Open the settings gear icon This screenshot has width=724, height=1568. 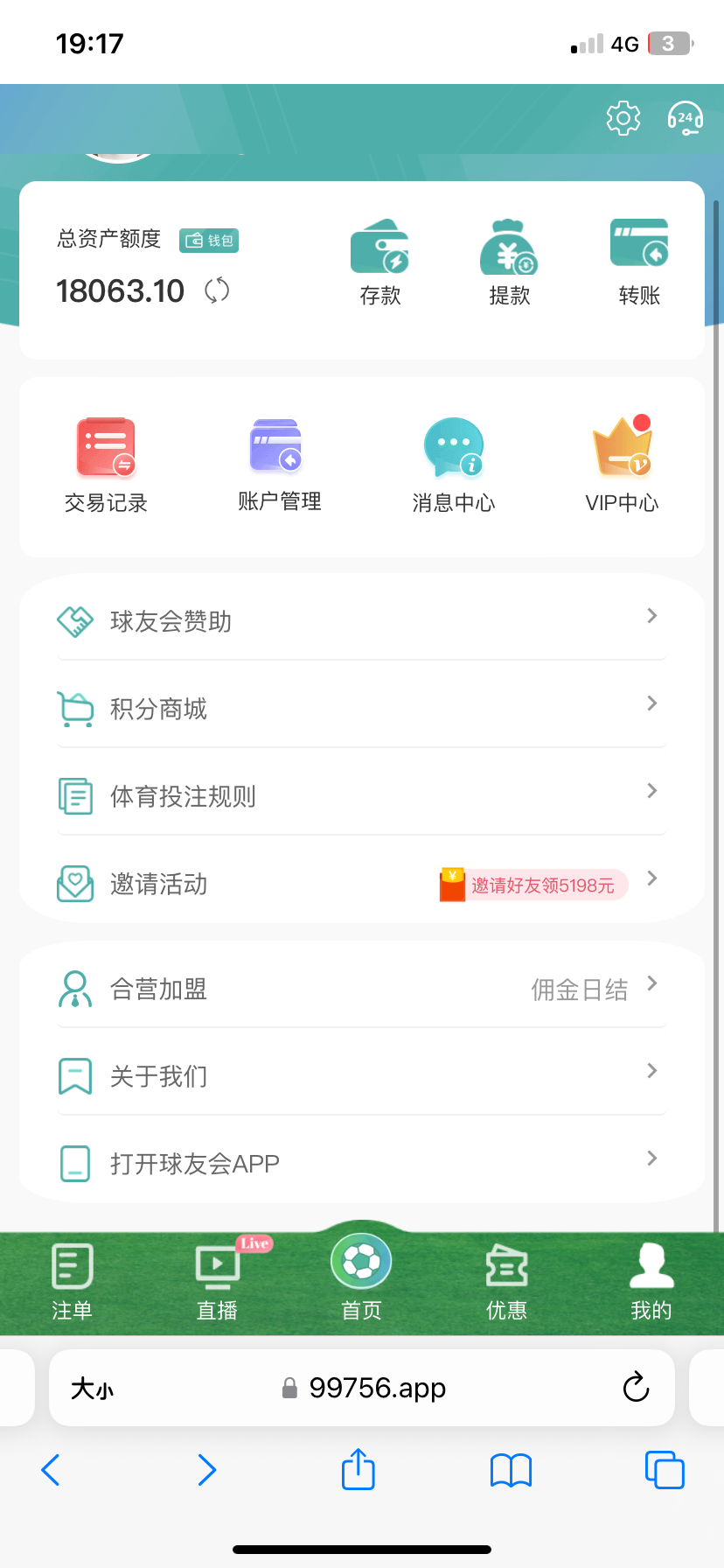(x=623, y=118)
